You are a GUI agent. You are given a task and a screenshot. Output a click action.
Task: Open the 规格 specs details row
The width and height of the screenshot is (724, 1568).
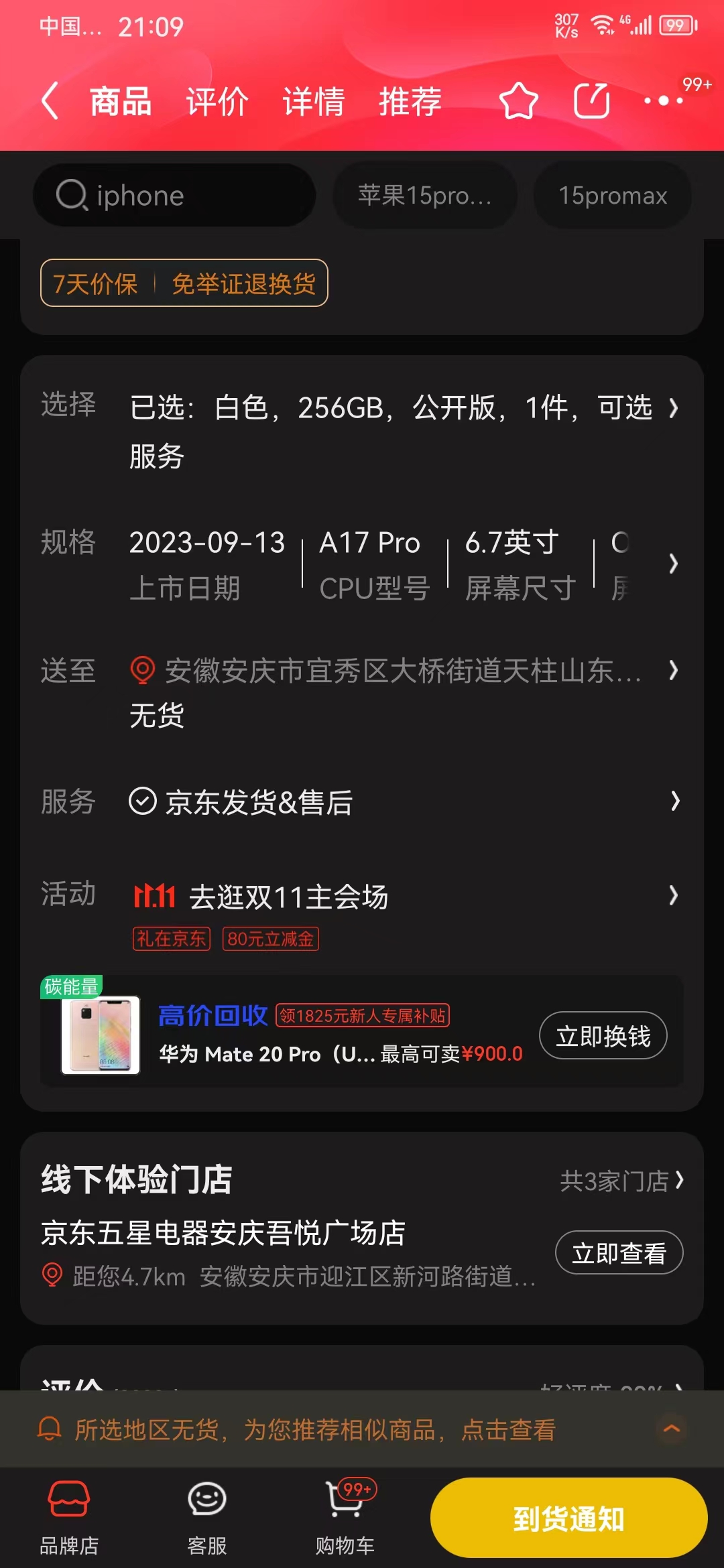402,564
